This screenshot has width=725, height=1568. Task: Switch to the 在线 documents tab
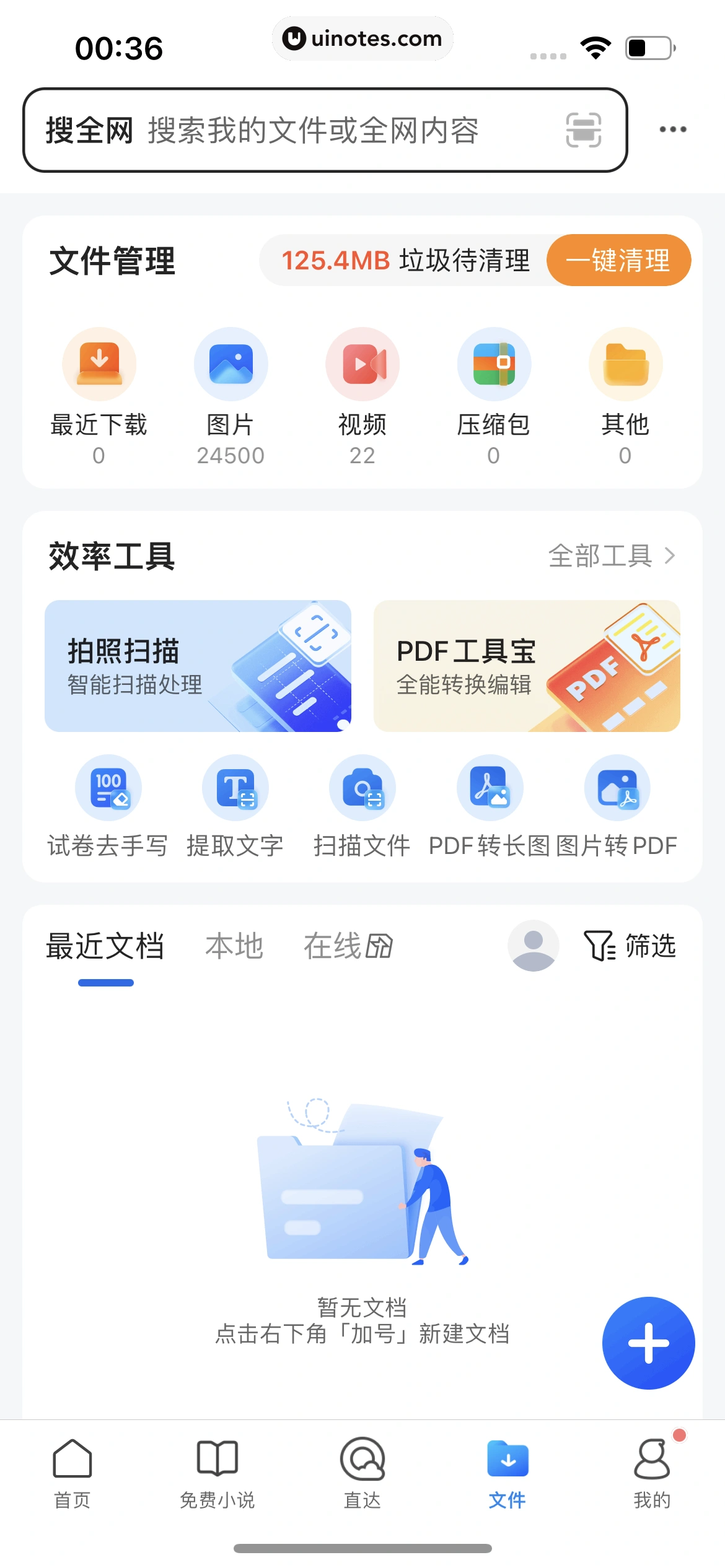click(x=347, y=946)
